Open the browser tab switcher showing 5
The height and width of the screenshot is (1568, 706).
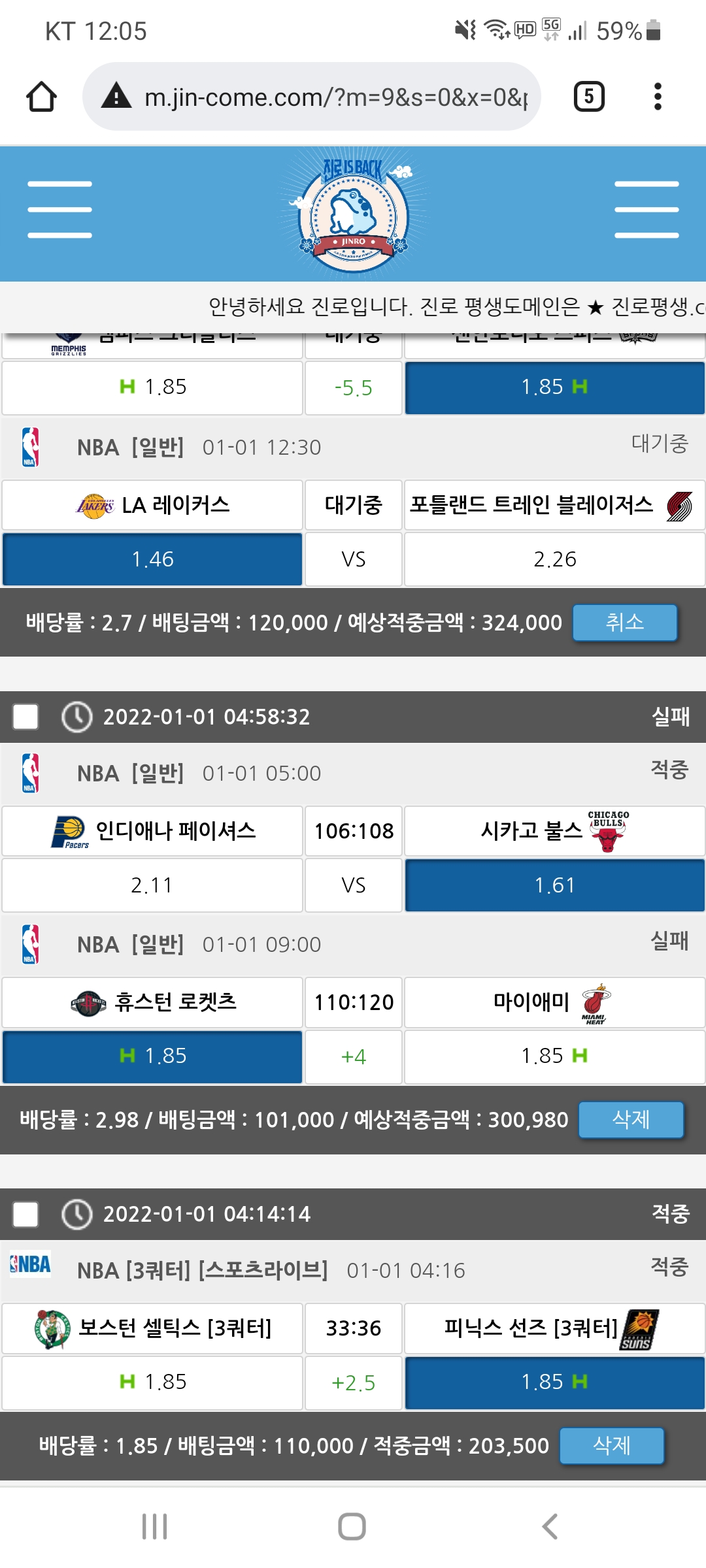click(588, 97)
